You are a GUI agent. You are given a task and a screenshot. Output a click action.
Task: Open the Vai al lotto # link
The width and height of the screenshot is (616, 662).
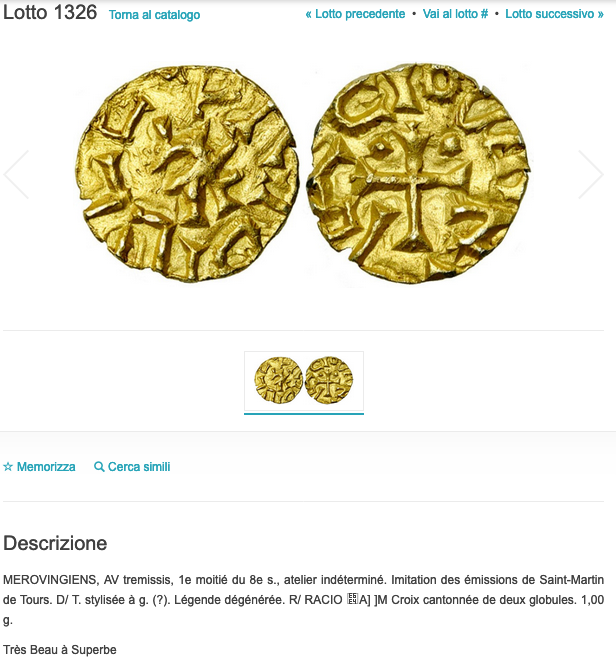455,14
